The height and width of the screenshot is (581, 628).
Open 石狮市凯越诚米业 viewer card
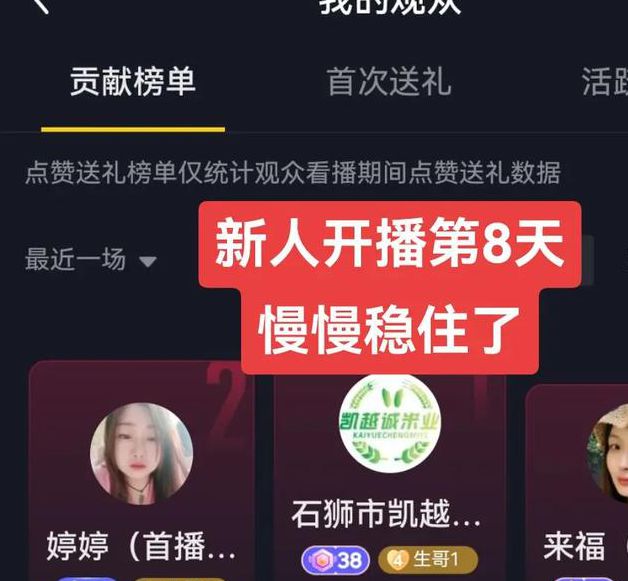(x=389, y=470)
